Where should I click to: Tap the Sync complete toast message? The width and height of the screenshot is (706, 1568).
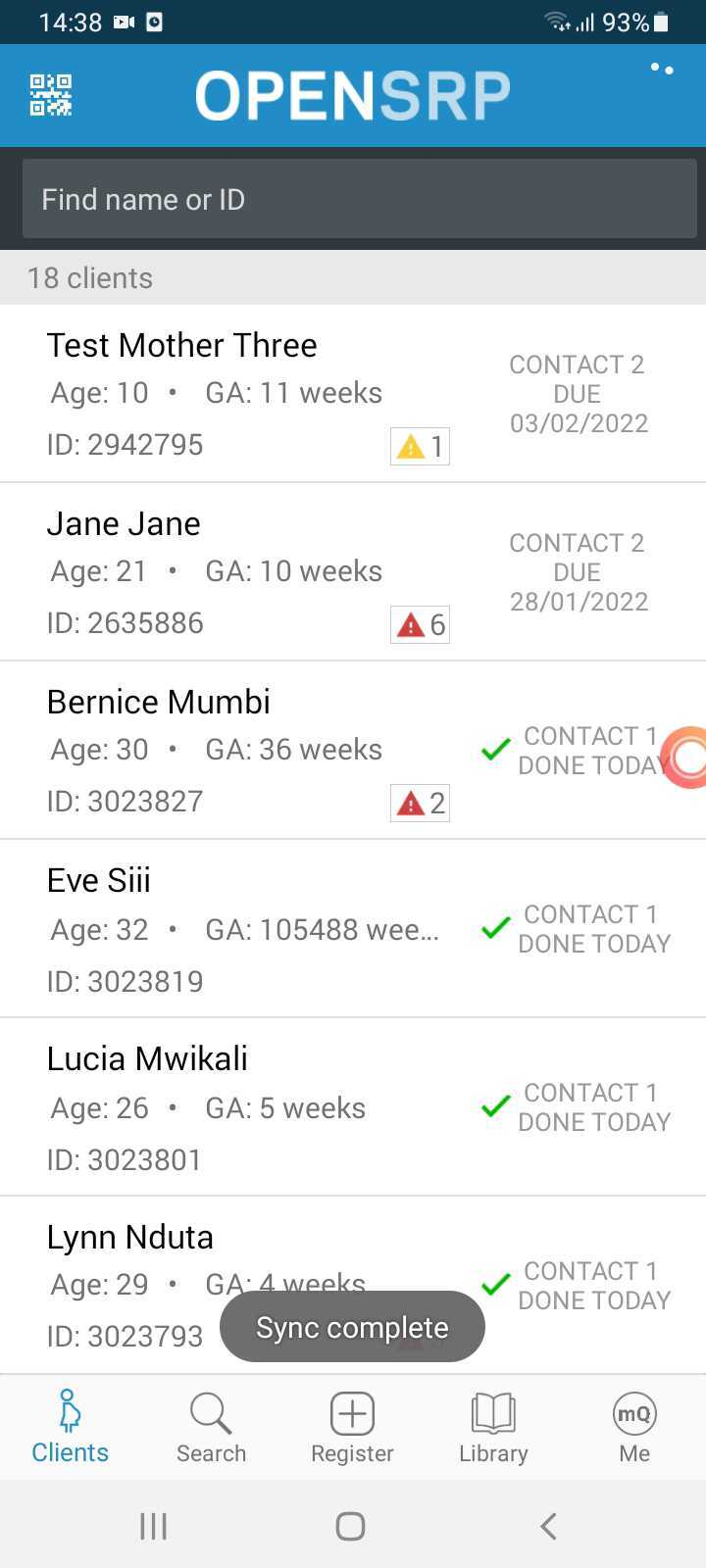click(351, 1327)
